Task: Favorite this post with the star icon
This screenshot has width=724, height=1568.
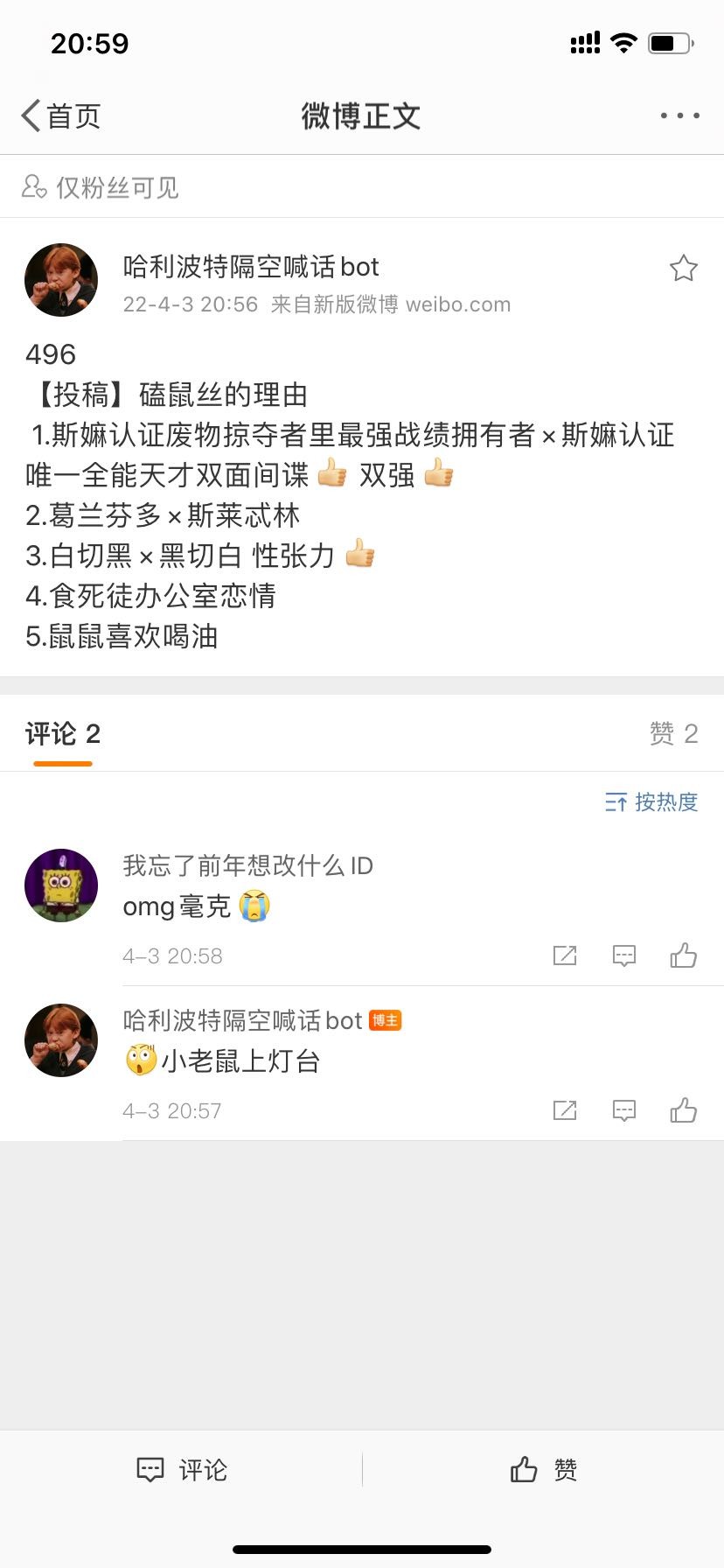Action: coord(683,268)
